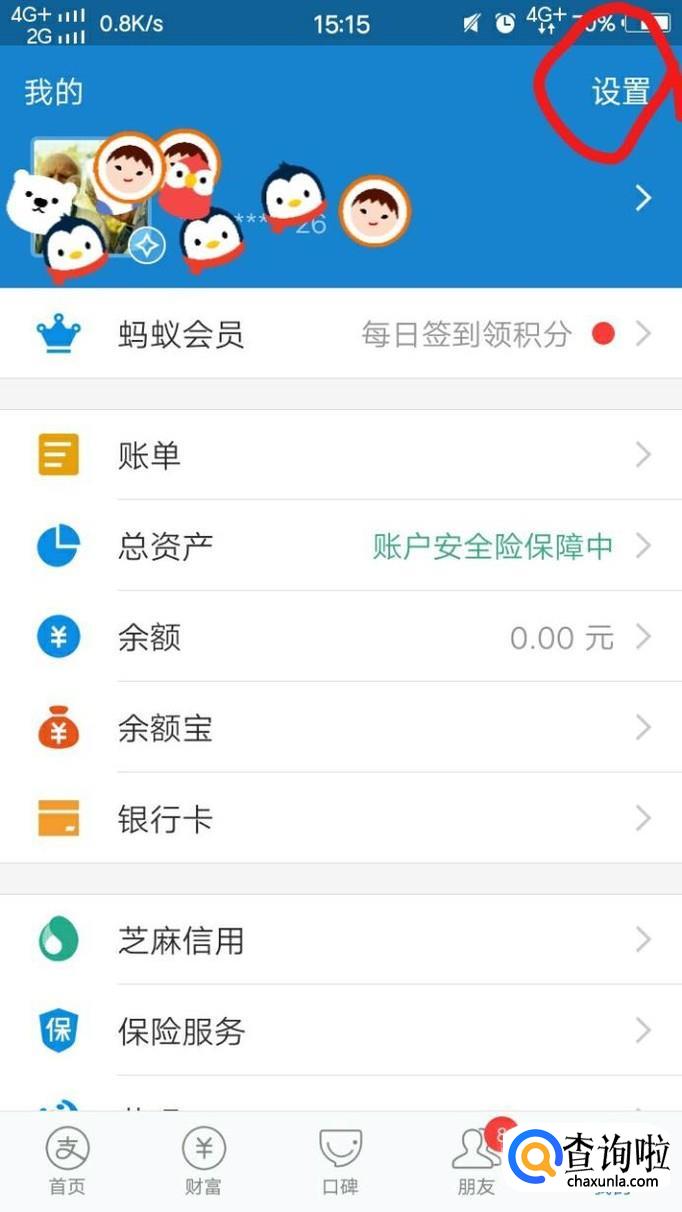This screenshot has width=682, height=1212.
Task: Open the 账单 bills row
Action: click(x=340, y=456)
